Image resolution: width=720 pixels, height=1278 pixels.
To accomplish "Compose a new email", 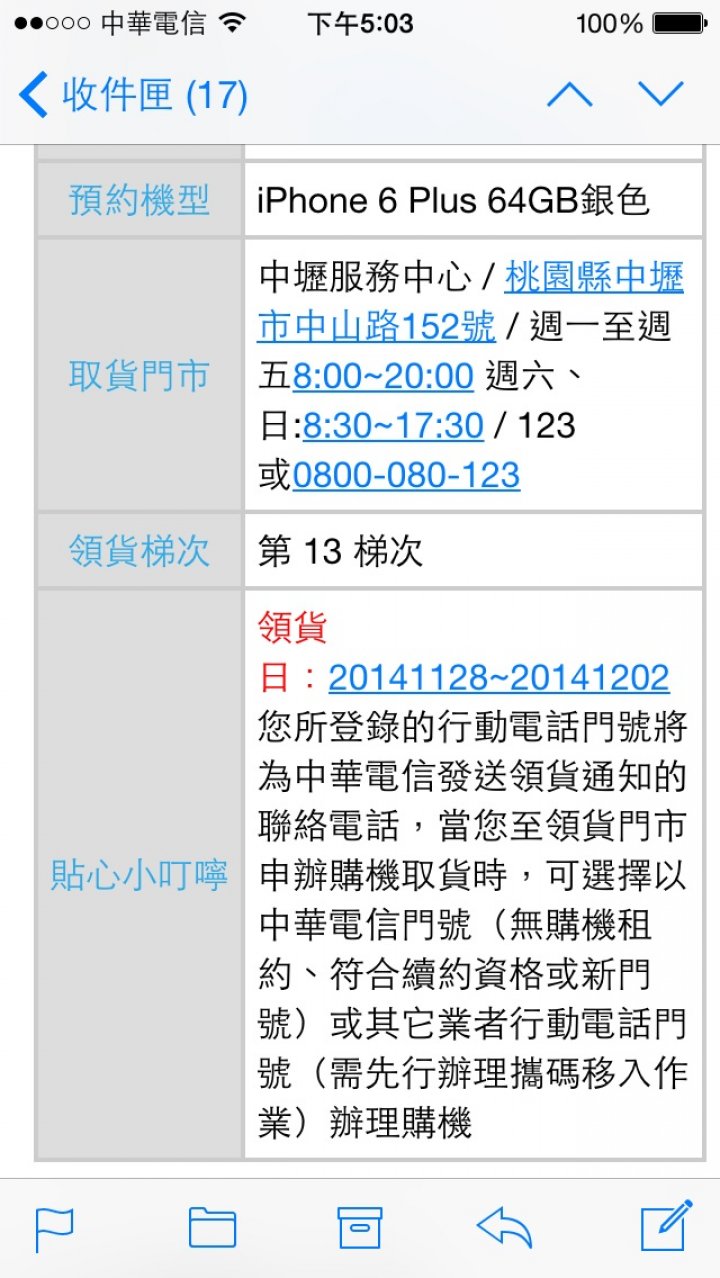I will 666,1226.
